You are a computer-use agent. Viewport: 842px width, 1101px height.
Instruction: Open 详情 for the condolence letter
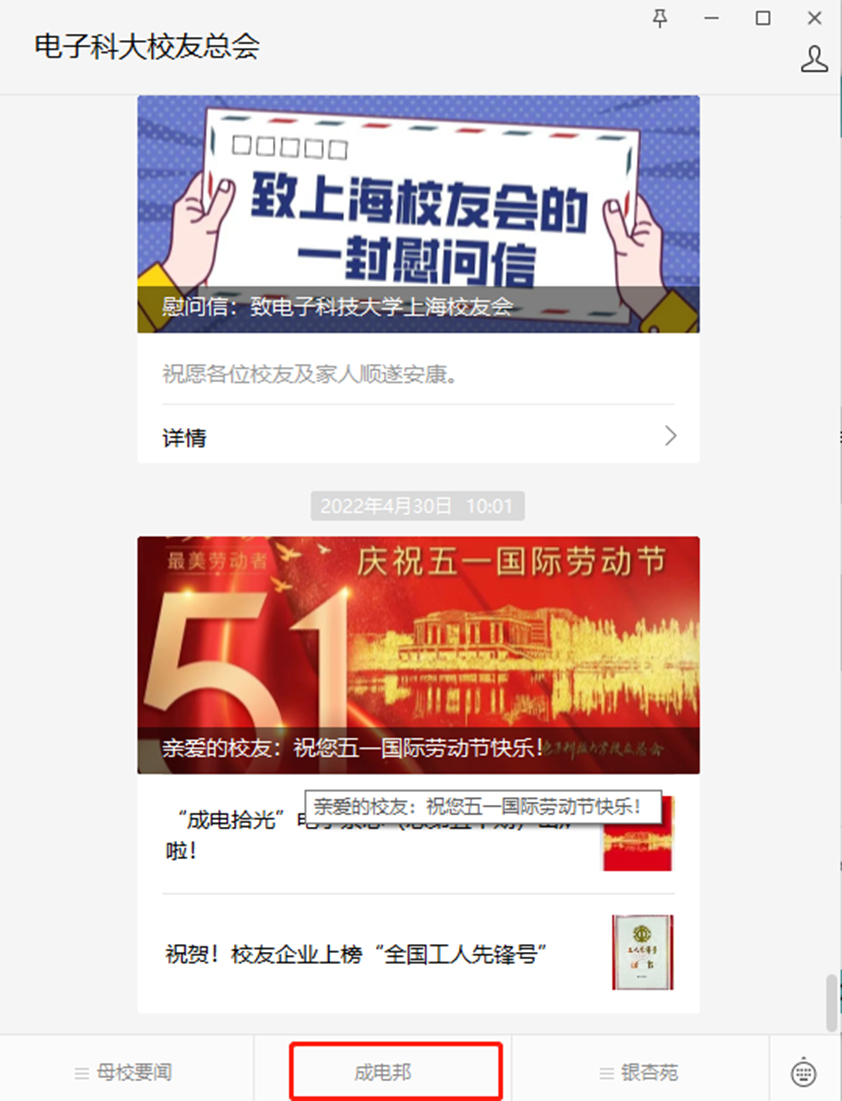(418, 437)
